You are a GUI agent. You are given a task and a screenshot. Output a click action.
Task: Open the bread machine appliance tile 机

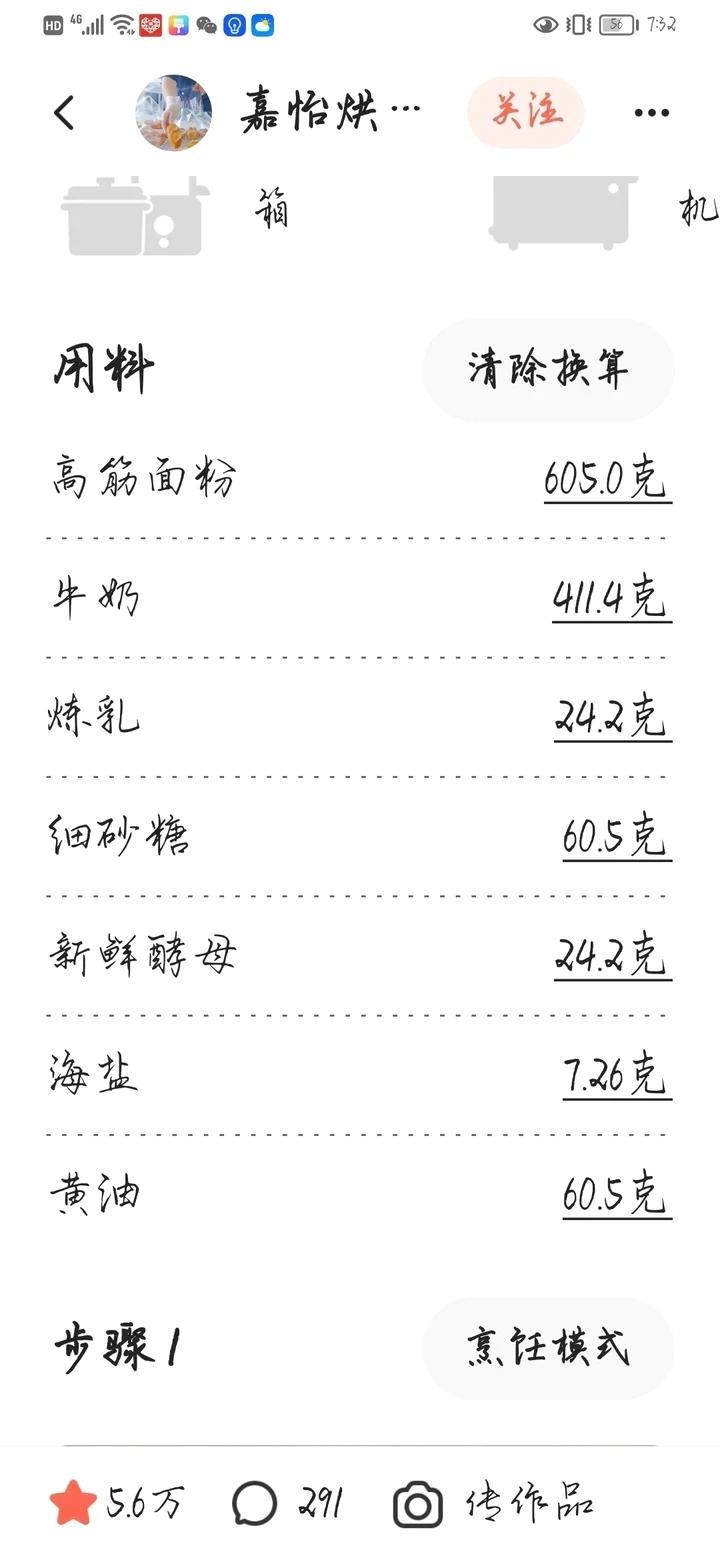(600, 212)
